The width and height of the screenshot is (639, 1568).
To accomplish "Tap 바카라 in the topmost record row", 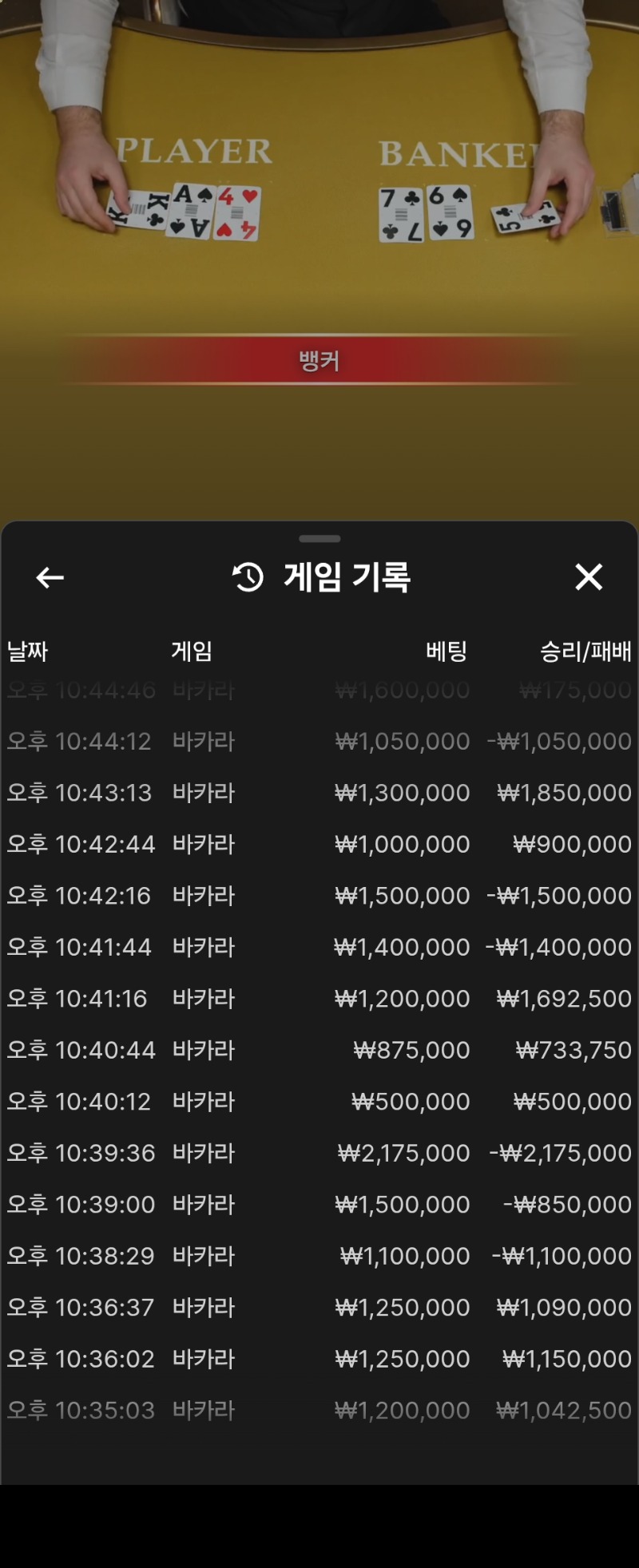I will [202, 690].
